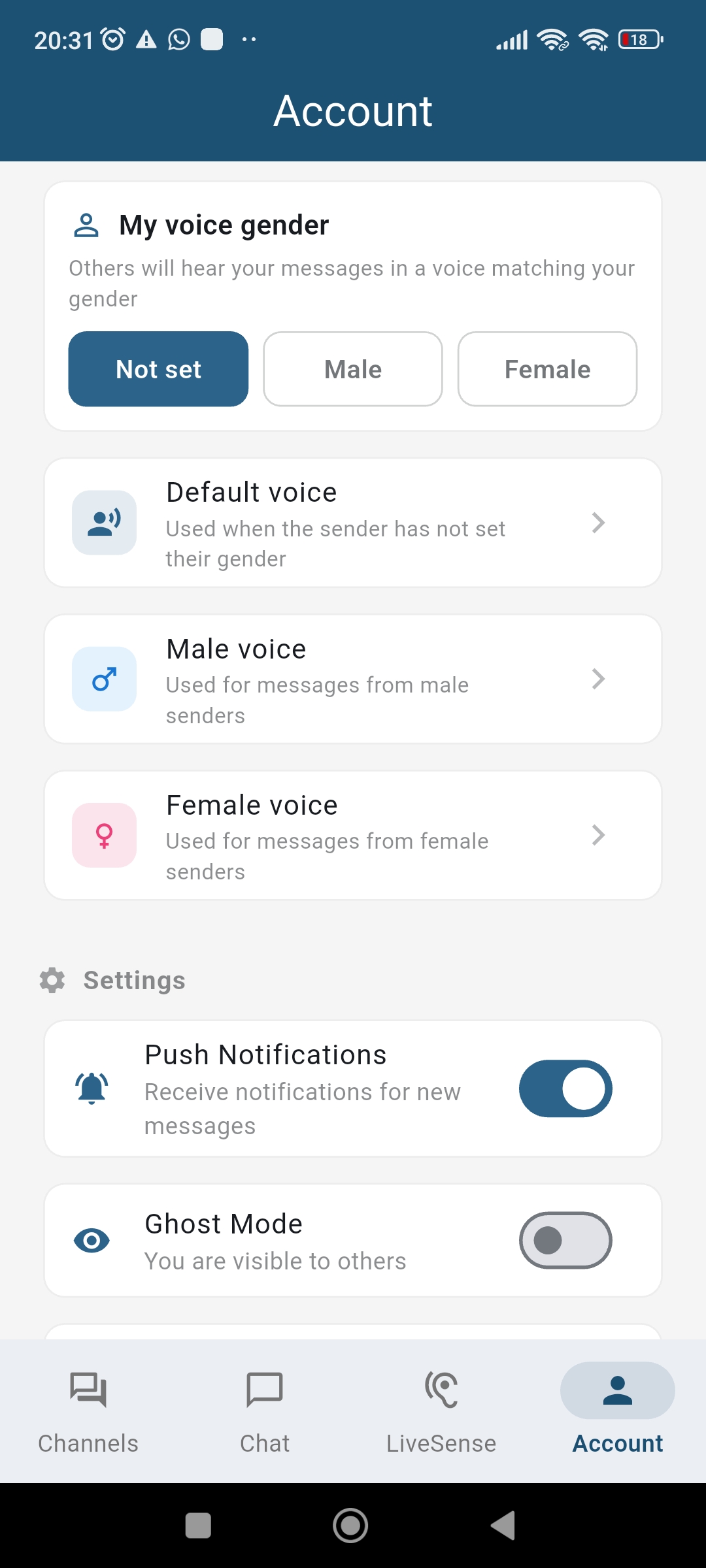This screenshot has height=1568, width=706.
Task: Click the female gender symbol icon
Action: tap(104, 835)
